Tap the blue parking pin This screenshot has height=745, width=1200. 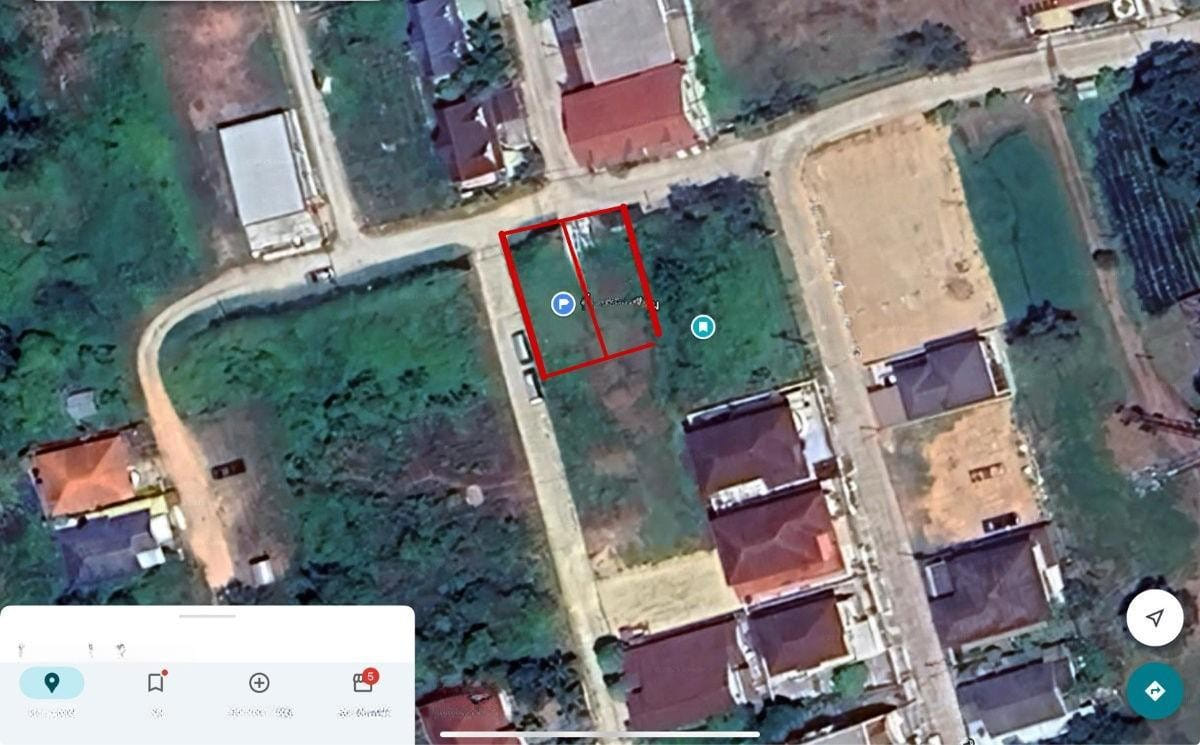coord(563,303)
